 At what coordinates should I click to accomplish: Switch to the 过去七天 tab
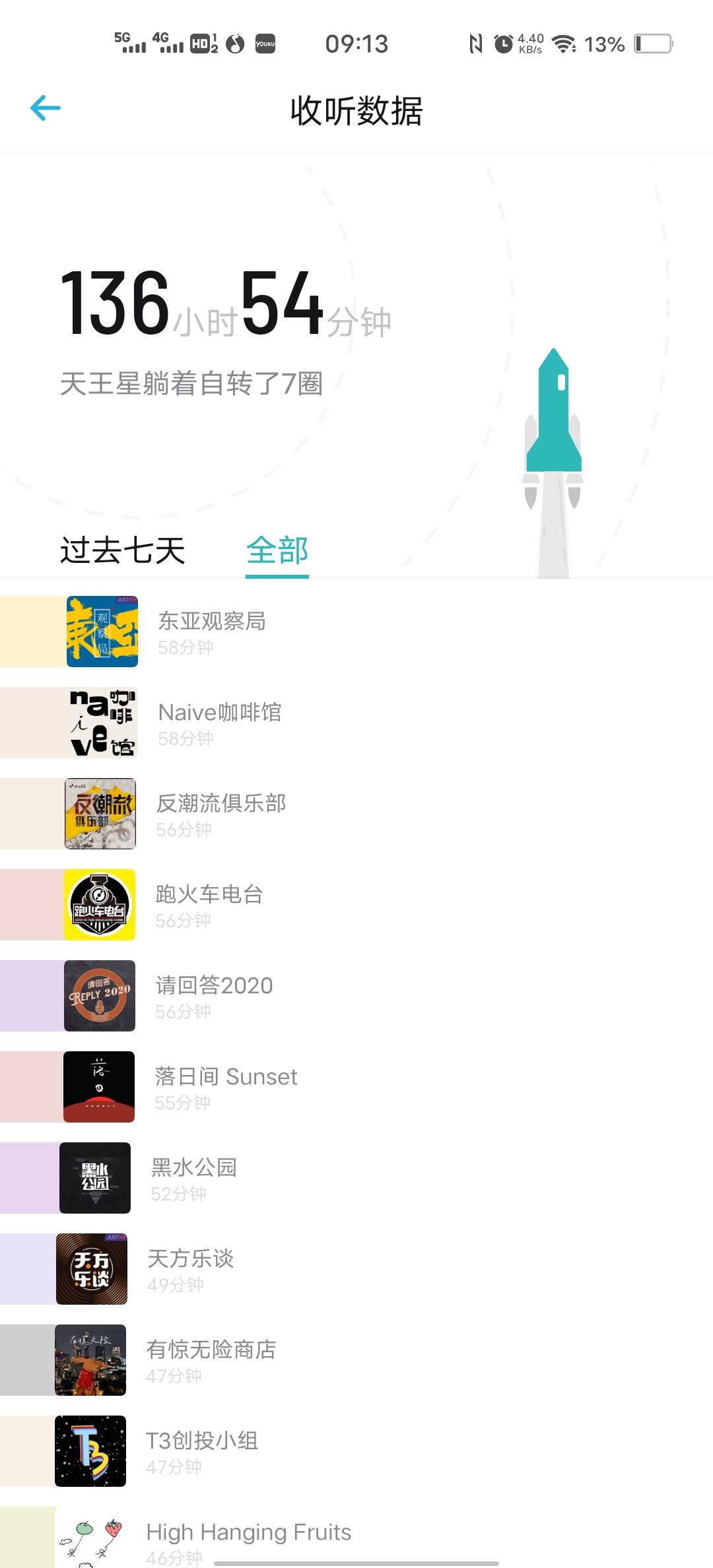pos(123,550)
